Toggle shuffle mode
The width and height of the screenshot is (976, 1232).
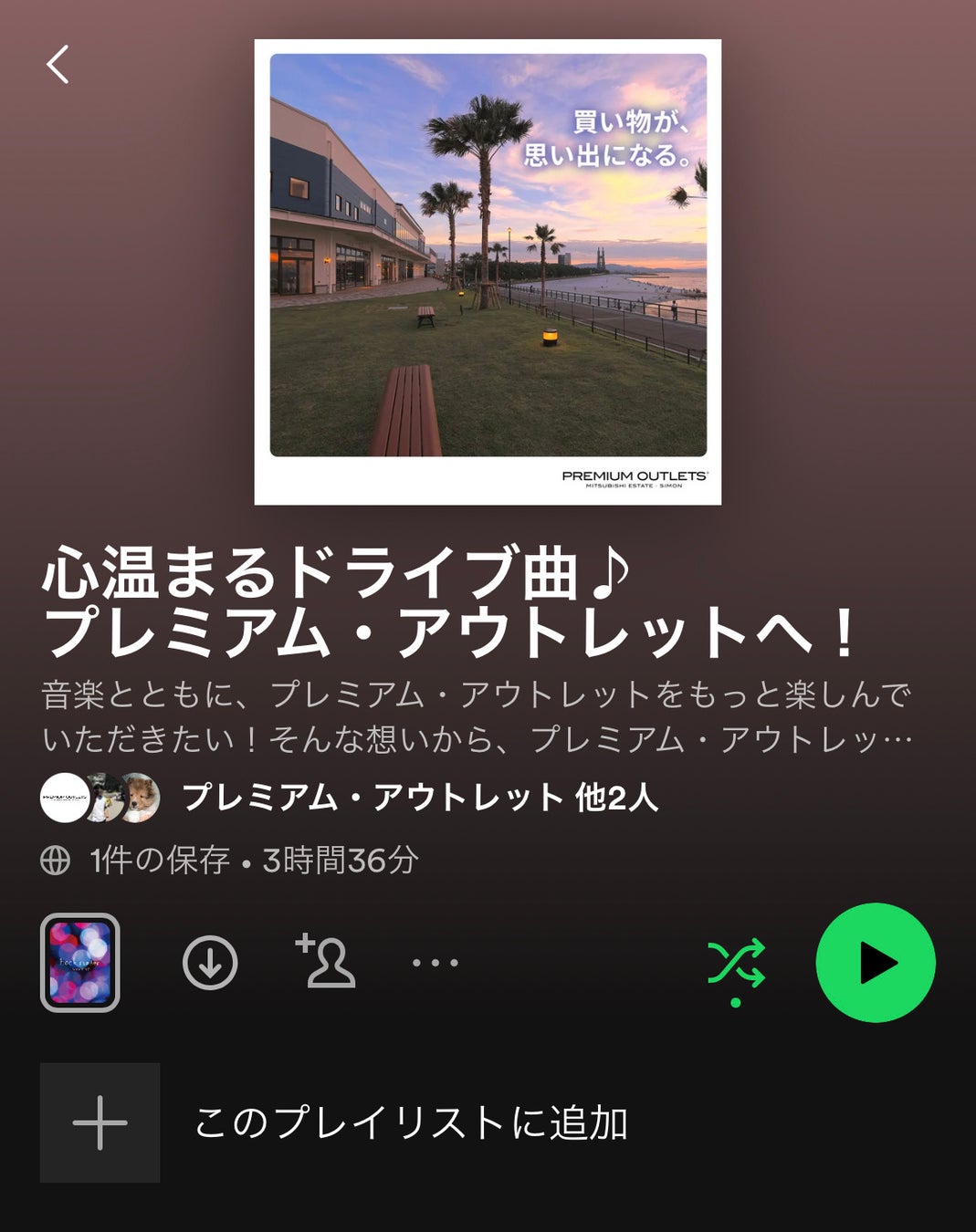(736, 965)
